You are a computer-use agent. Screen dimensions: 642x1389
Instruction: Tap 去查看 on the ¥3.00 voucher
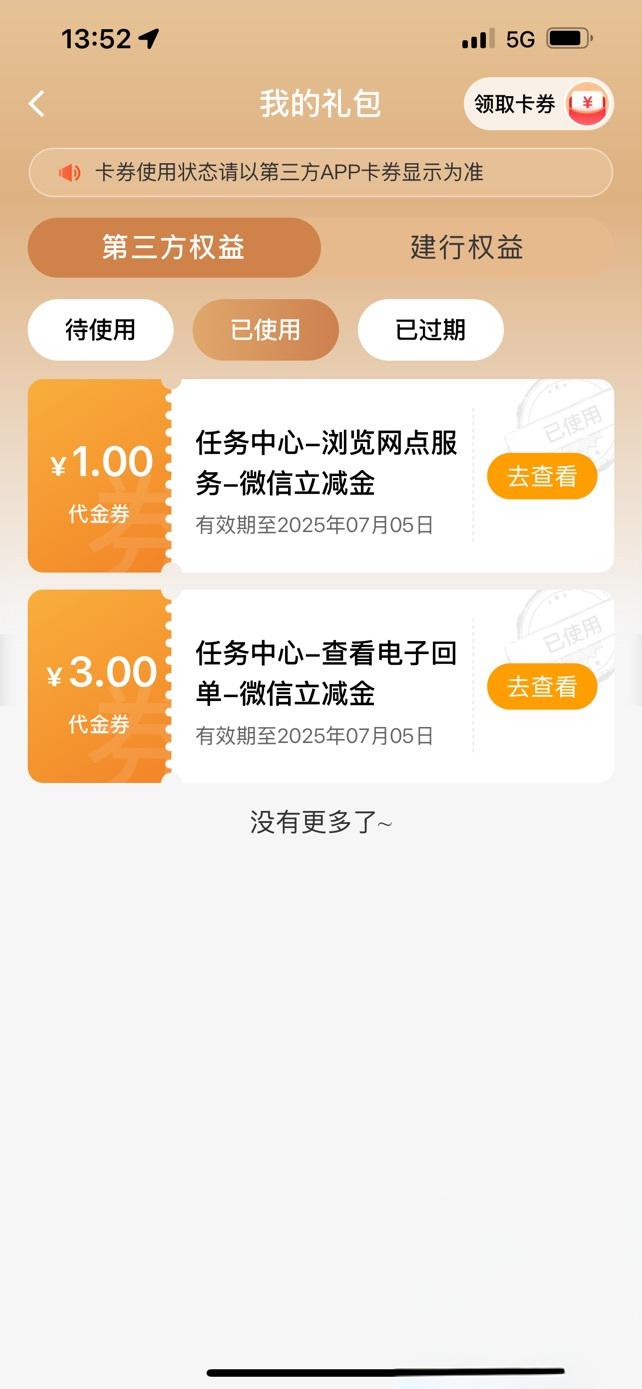[542, 687]
